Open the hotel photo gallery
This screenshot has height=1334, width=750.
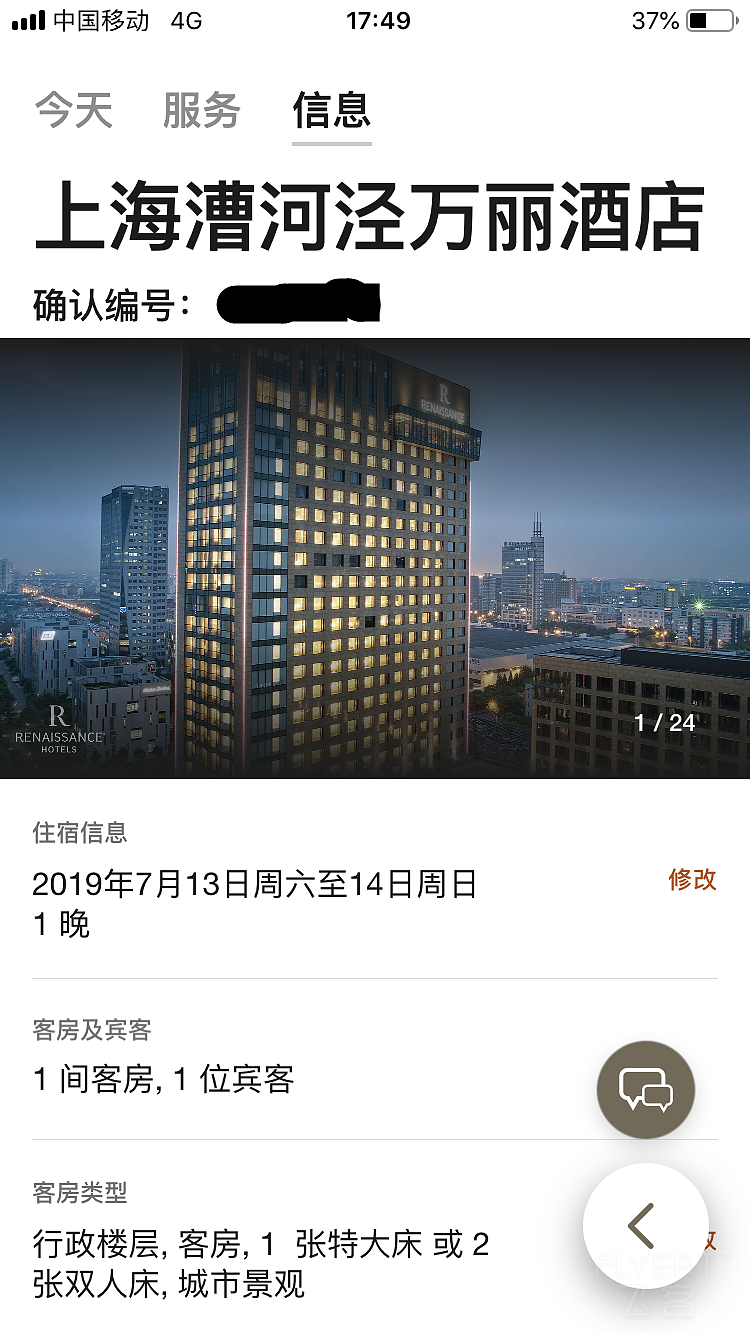[x=375, y=558]
